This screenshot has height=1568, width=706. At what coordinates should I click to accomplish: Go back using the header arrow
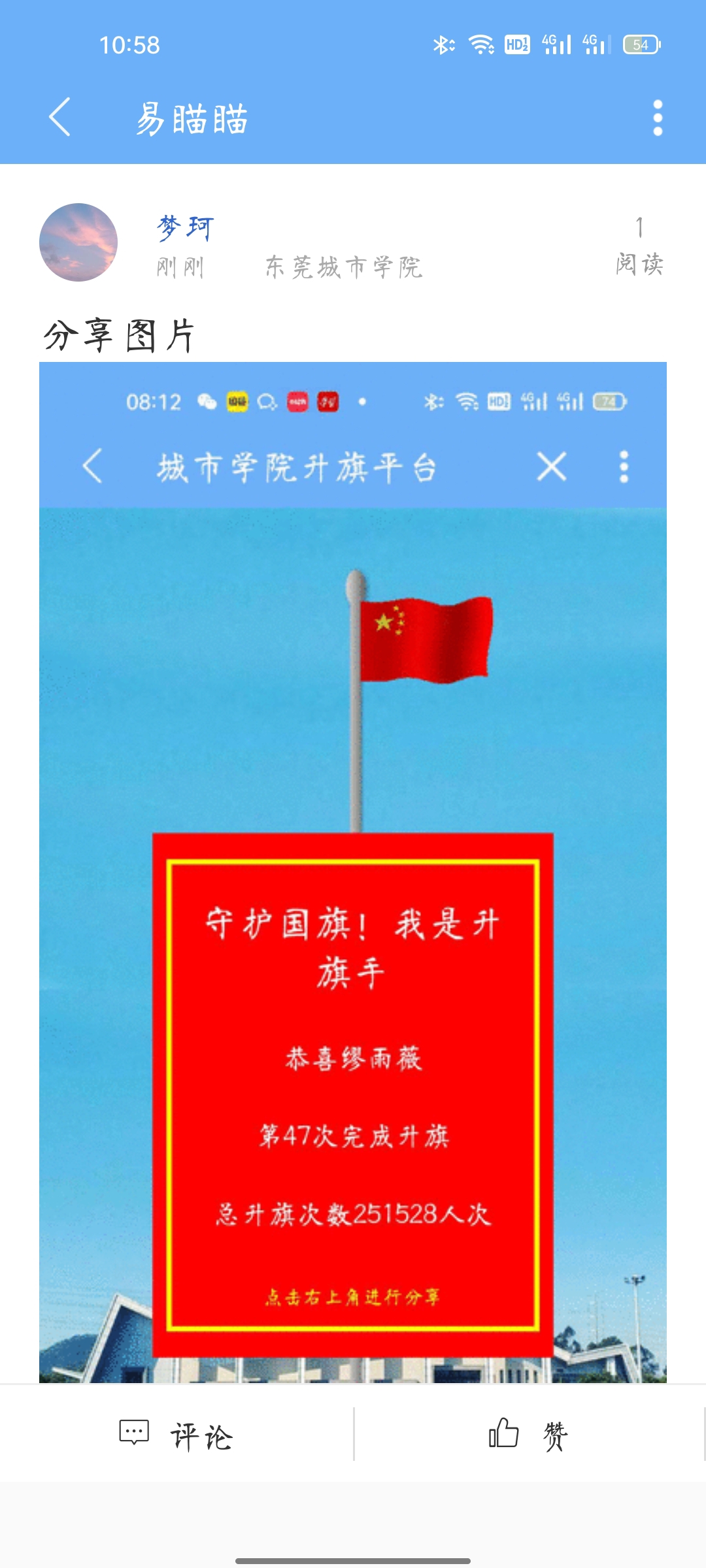(59, 118)
